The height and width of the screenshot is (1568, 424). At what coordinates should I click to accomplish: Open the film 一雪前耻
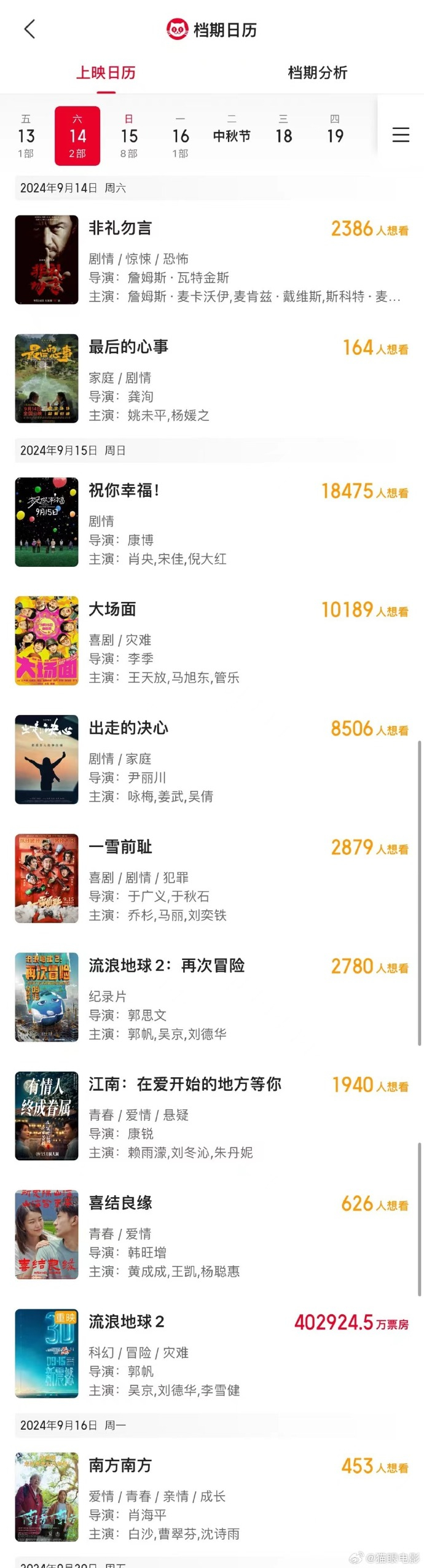(120, 847)
